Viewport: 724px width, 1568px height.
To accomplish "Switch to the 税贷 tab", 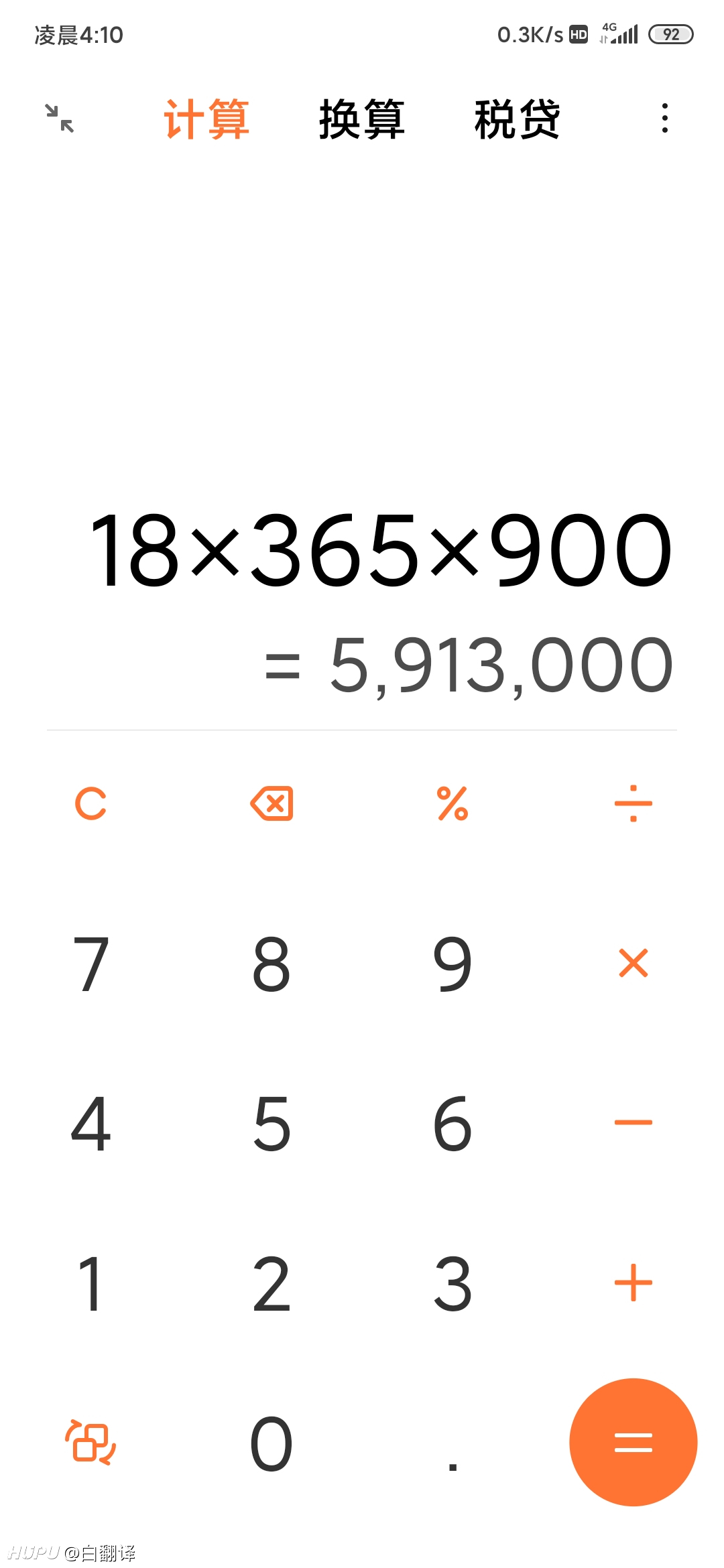I will click(x=518, y=119).
